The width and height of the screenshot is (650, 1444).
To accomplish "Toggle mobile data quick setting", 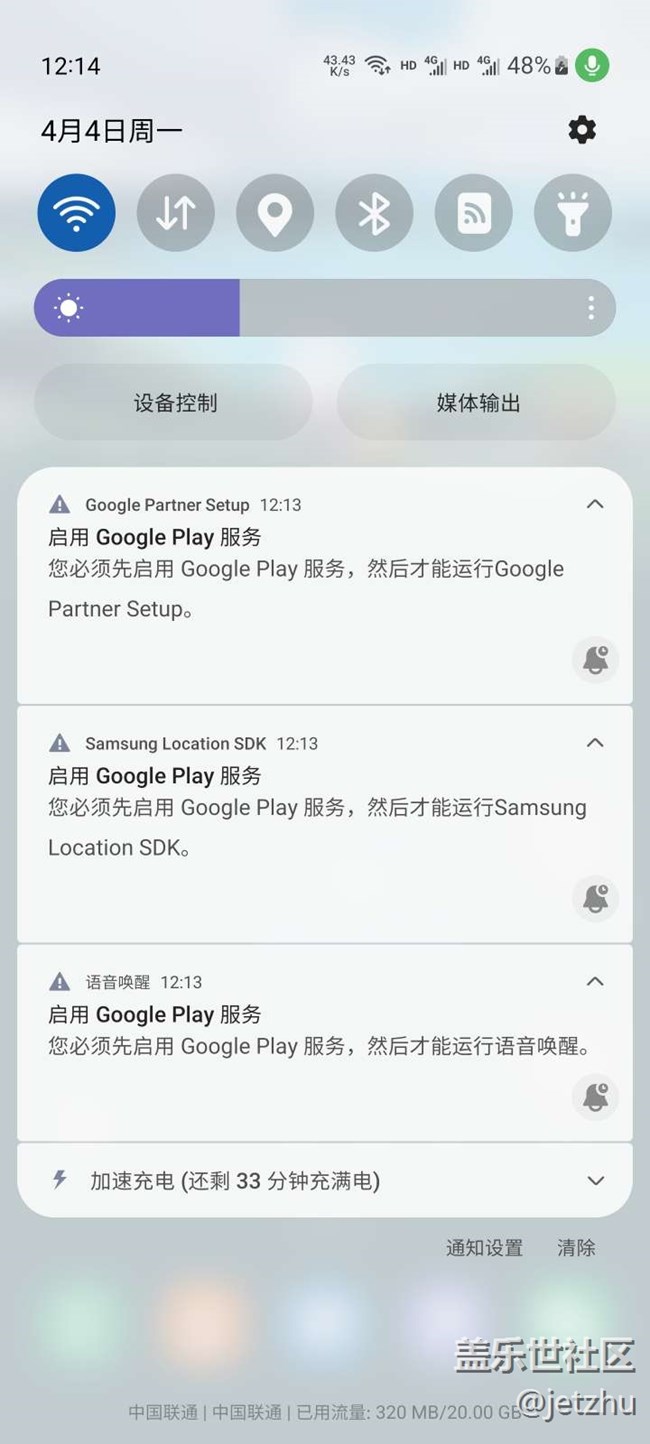I will (x=175, y=213).
